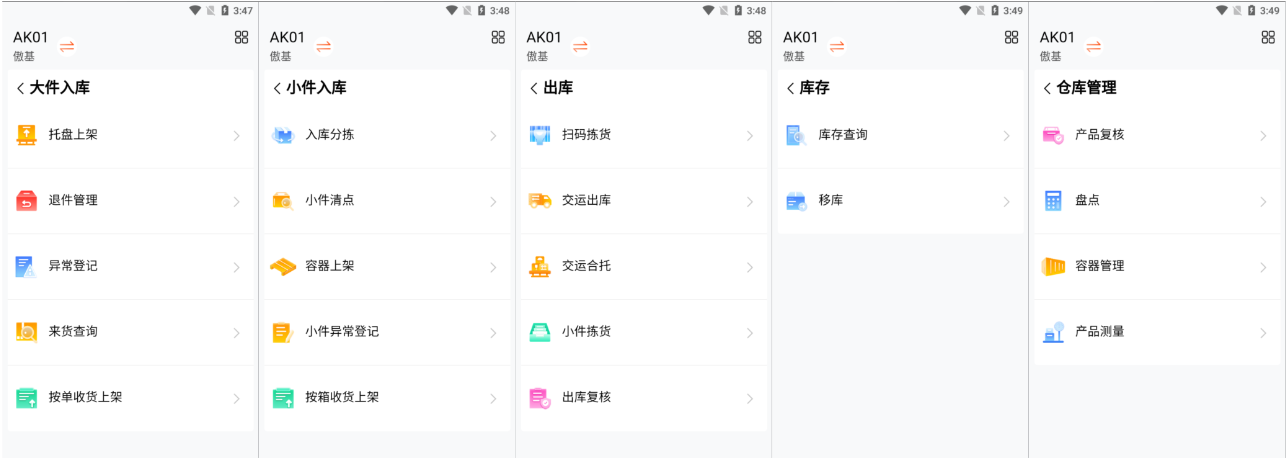Open the 退件管理 row
The height and width of the screenshot is (460, 1287).
tap(130, 201)
